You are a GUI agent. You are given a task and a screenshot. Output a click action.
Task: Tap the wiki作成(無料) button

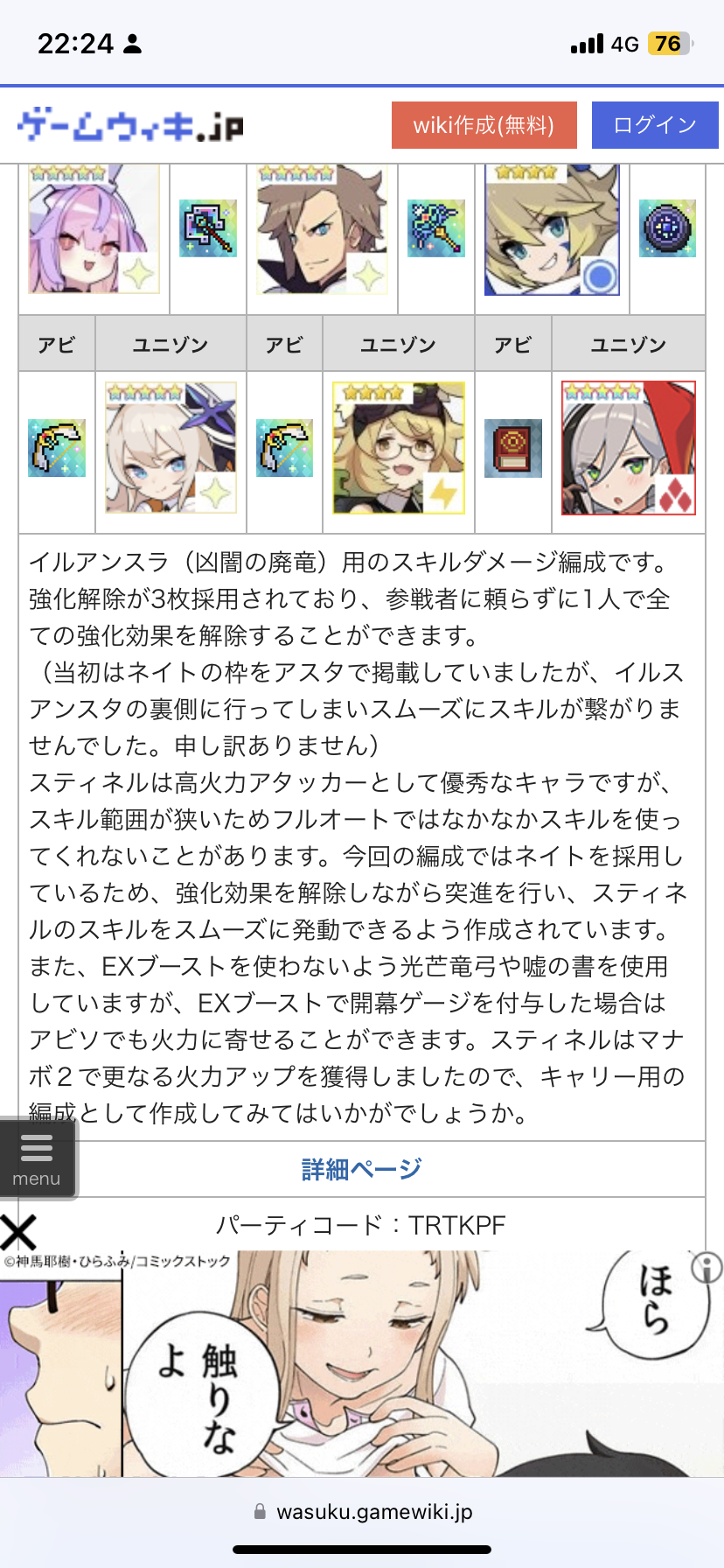pos(484,125)
